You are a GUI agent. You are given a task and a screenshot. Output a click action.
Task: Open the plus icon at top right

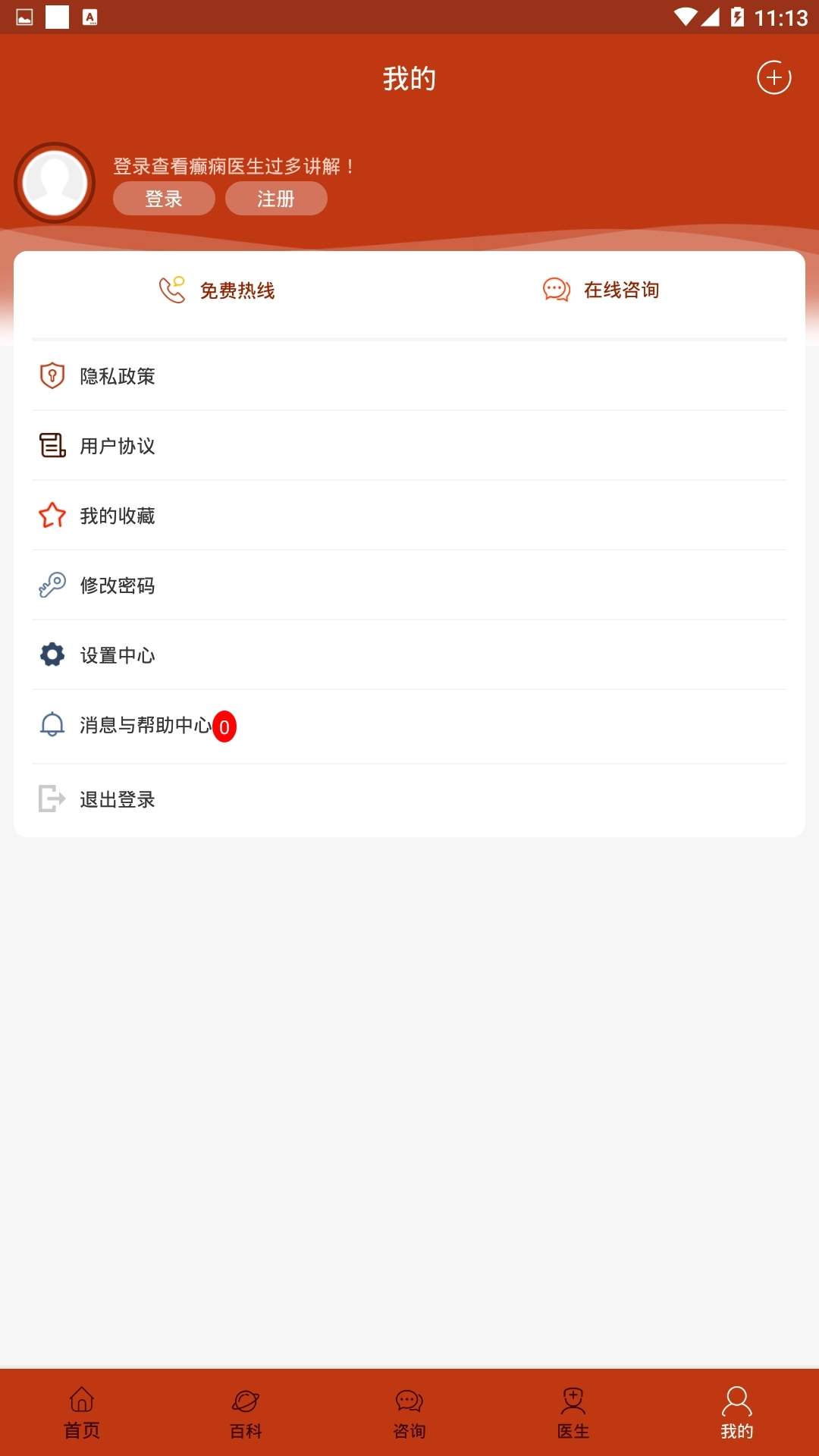coord(773,77)
